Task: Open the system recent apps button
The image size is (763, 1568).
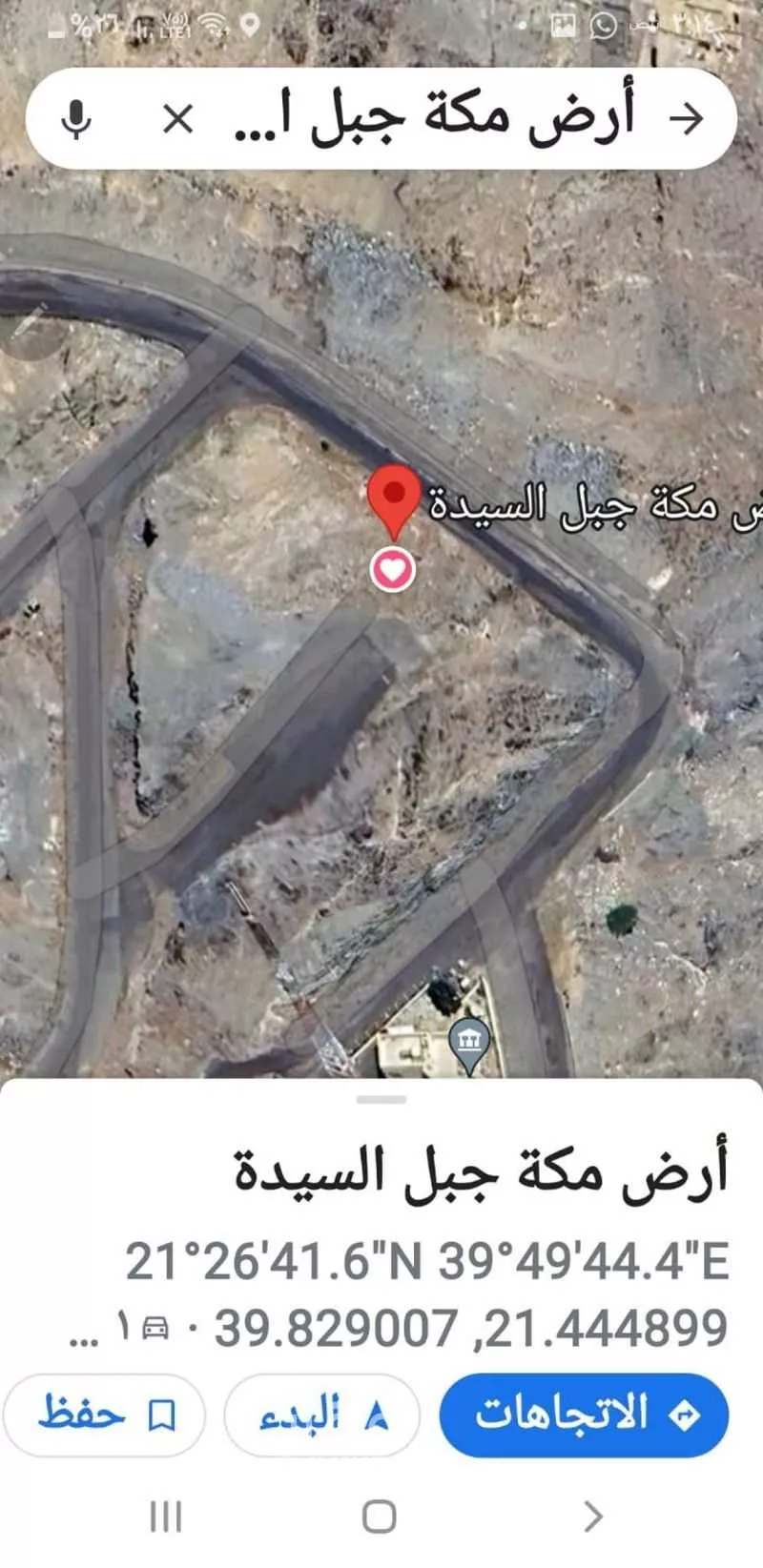Action: 166,1516
